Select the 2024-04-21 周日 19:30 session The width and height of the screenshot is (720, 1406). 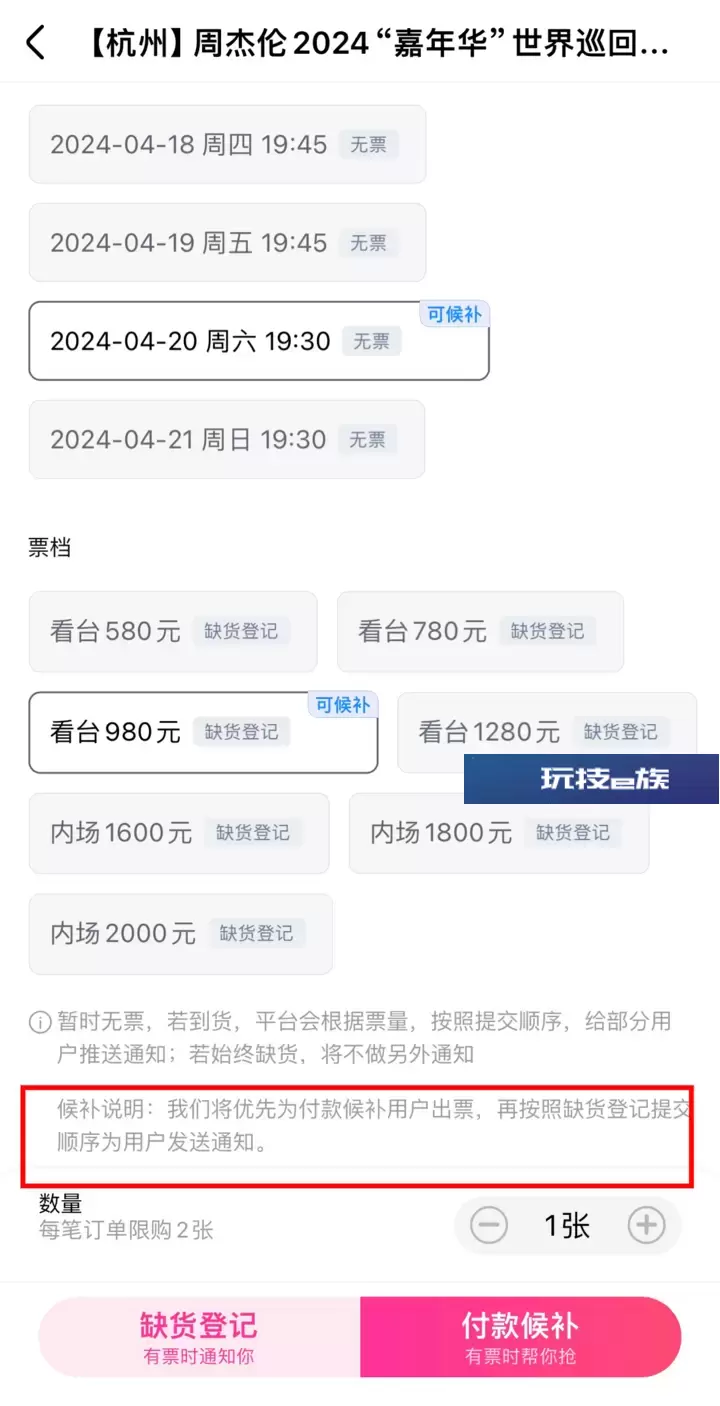click(x=227, y=439)
